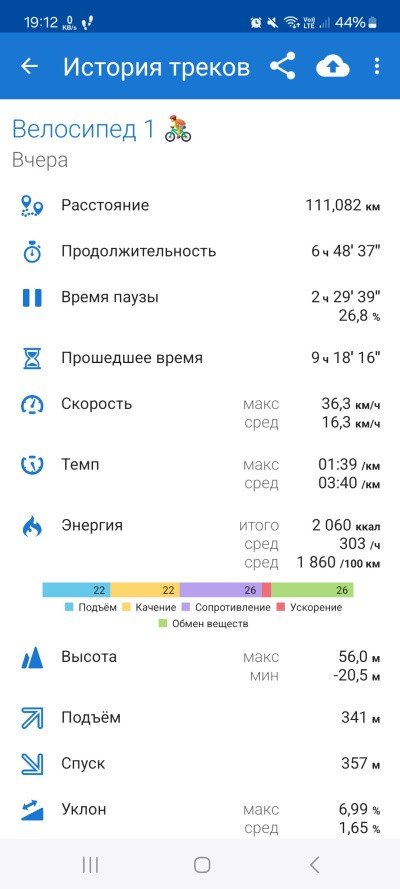
Task: Open recent apps from the navigation bar
Action: (x=90, y=865)
